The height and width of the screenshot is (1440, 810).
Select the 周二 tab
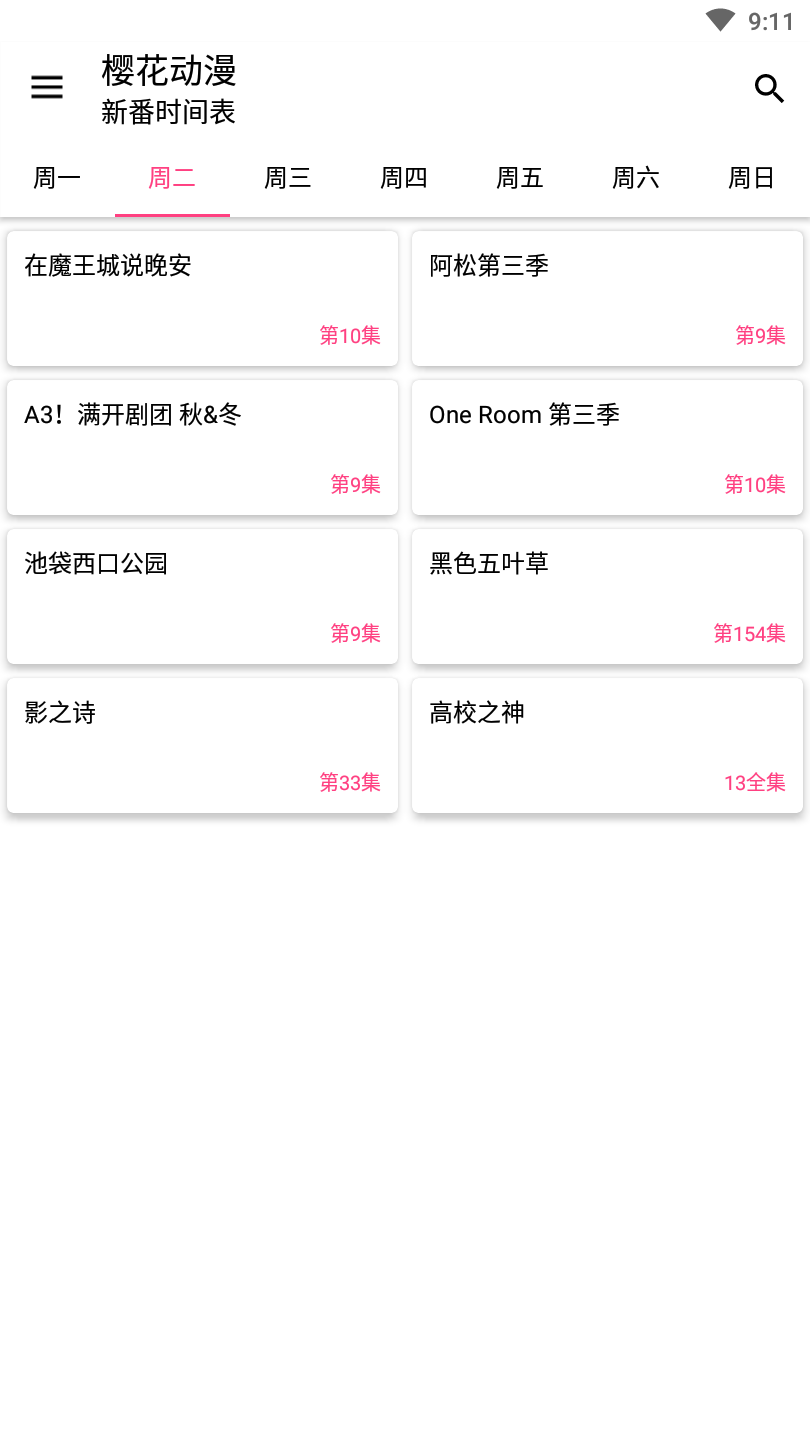(x=172, y=178)
